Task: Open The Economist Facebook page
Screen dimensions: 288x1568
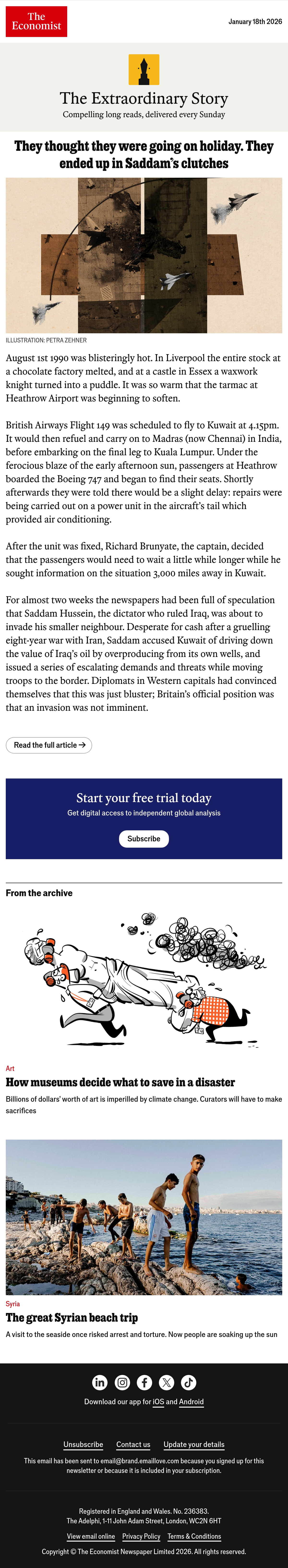Action: click(144, 1382)
